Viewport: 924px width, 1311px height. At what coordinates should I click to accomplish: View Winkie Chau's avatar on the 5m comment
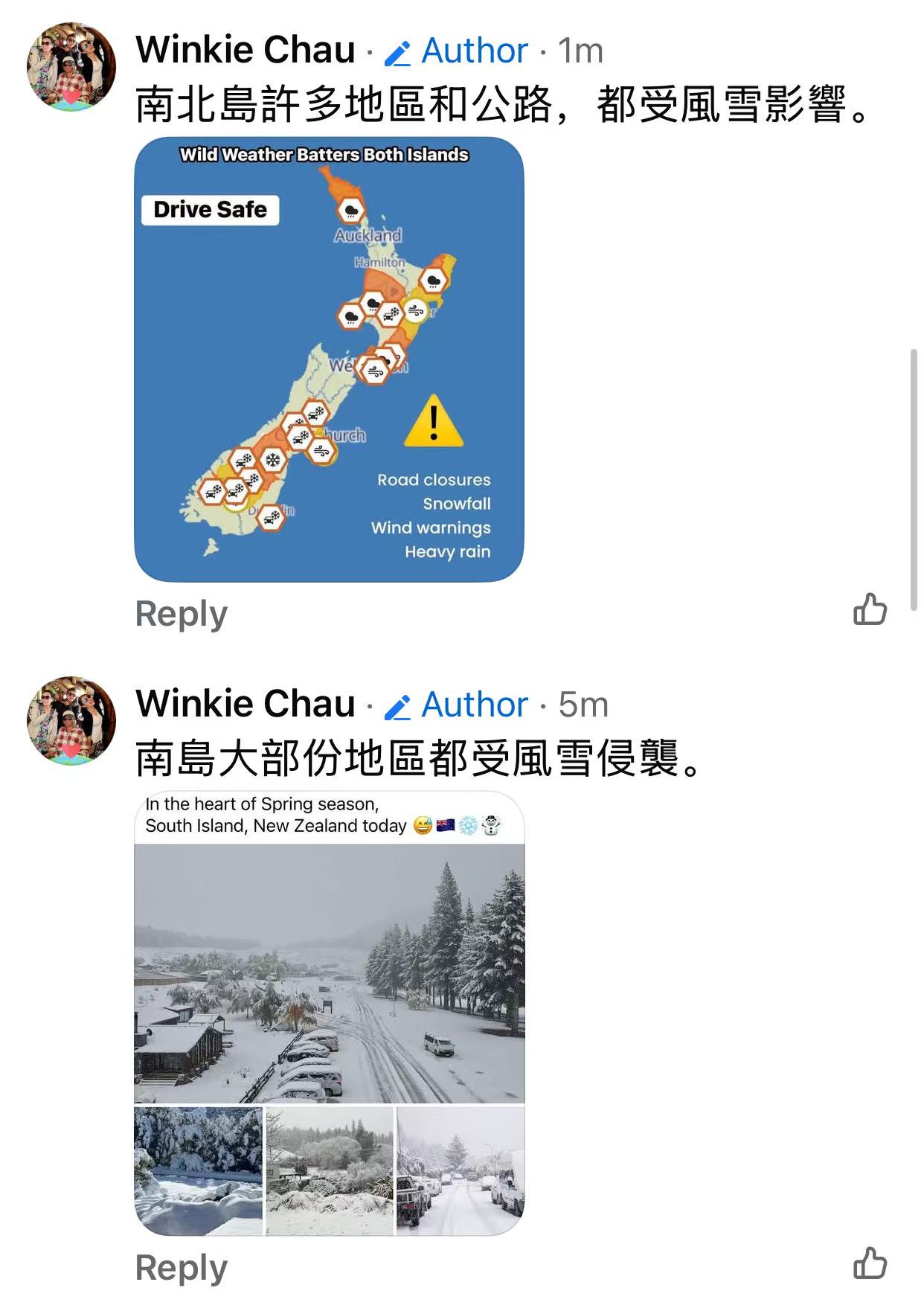(x=71, y=720)
